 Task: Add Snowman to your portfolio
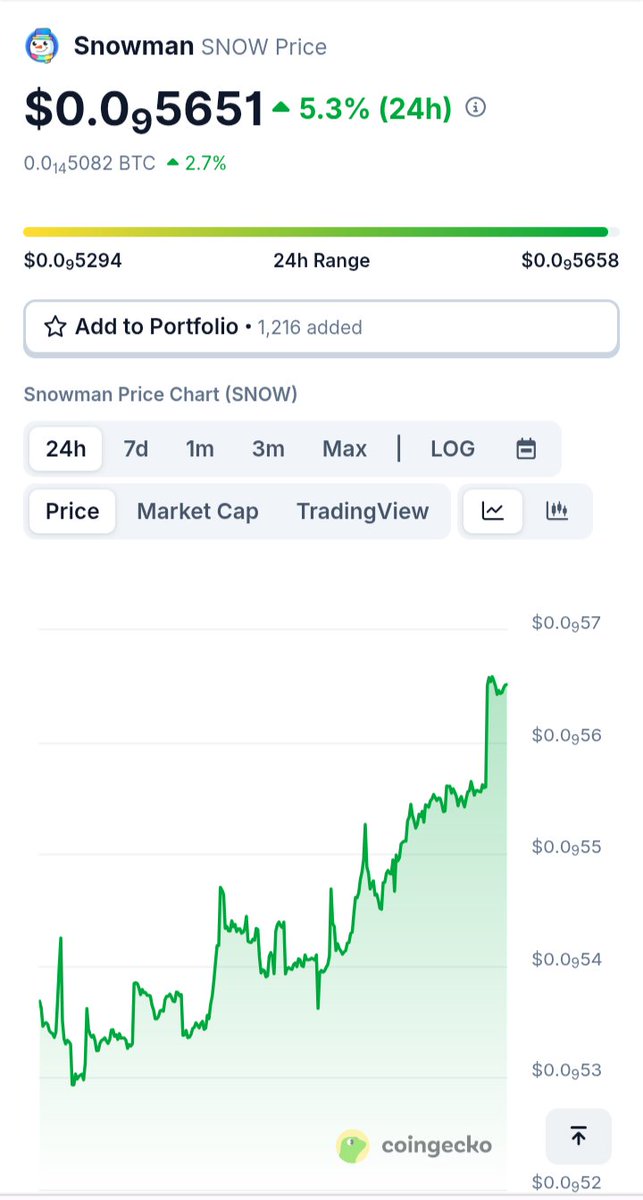[321, 327]
